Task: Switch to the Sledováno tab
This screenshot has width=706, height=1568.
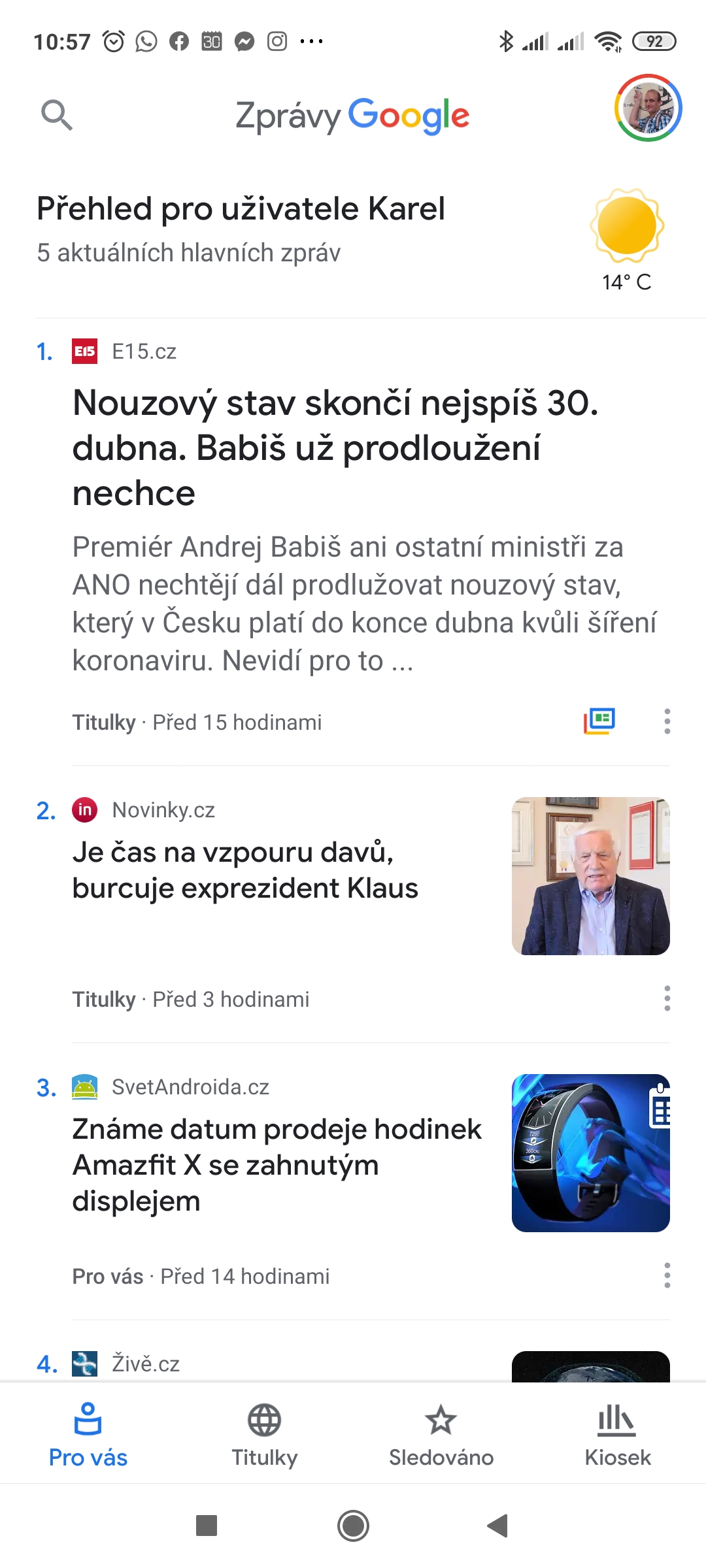Action: coord(441,1435)
